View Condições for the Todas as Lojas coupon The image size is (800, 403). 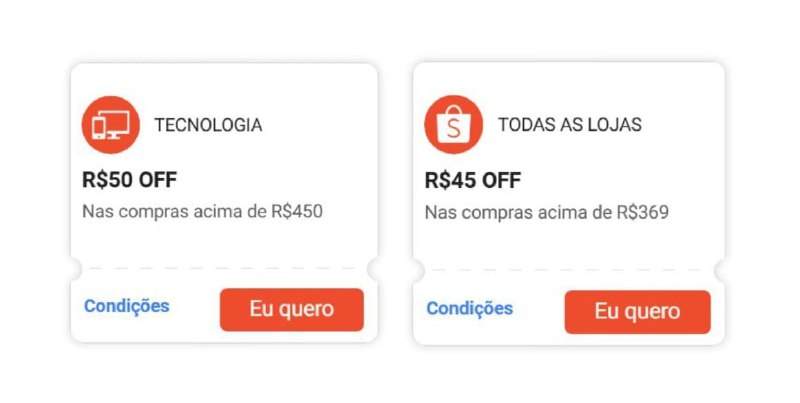point(470,308)
